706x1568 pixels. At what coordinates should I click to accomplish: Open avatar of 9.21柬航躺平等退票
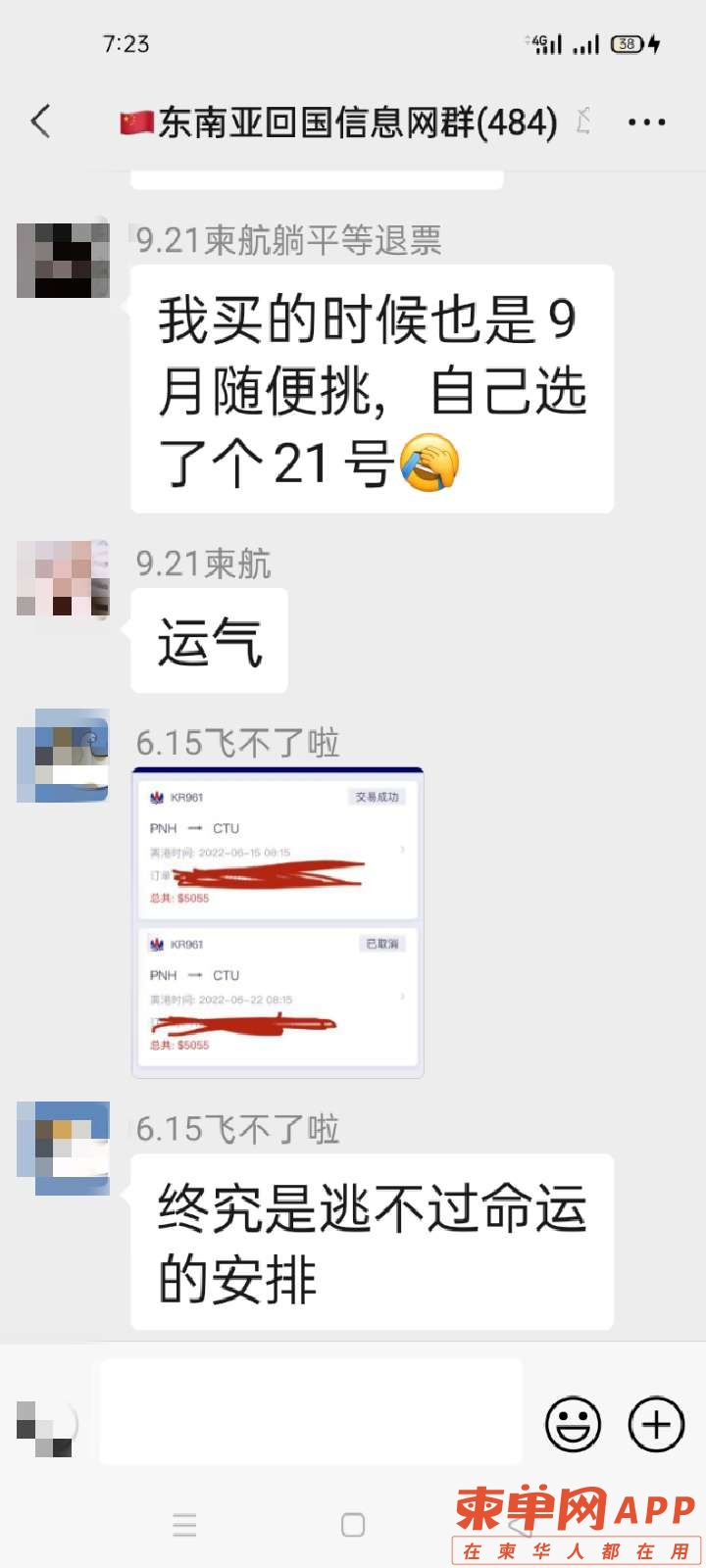click(x=63, y=259)
